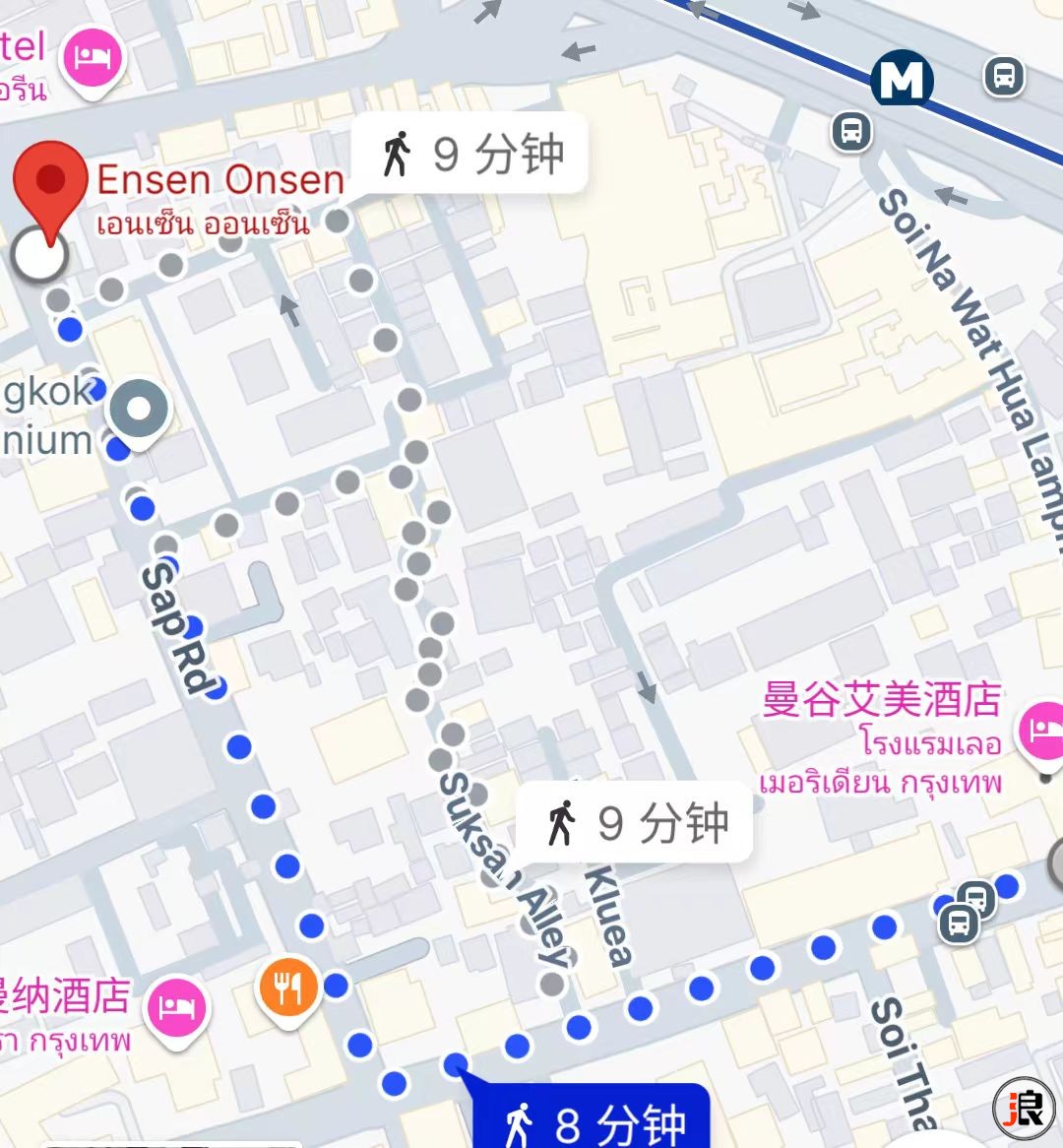This screenshot has height=1148, width=1063.
Task: Choose the 9 分钟 route label beside Ensen Onsen
Action: pos(469,155)
